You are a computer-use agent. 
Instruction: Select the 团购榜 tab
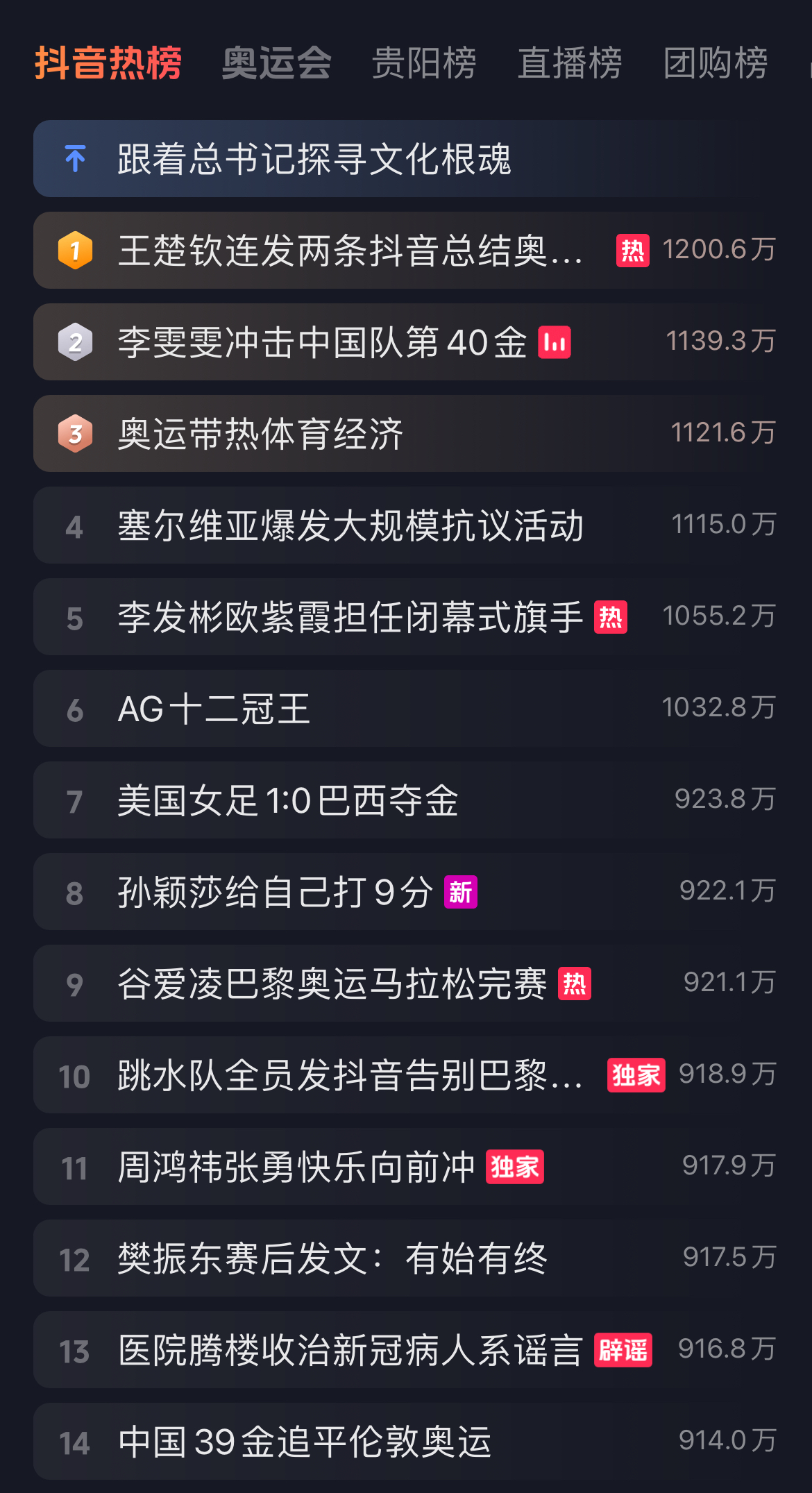click(x=716, y=64)
